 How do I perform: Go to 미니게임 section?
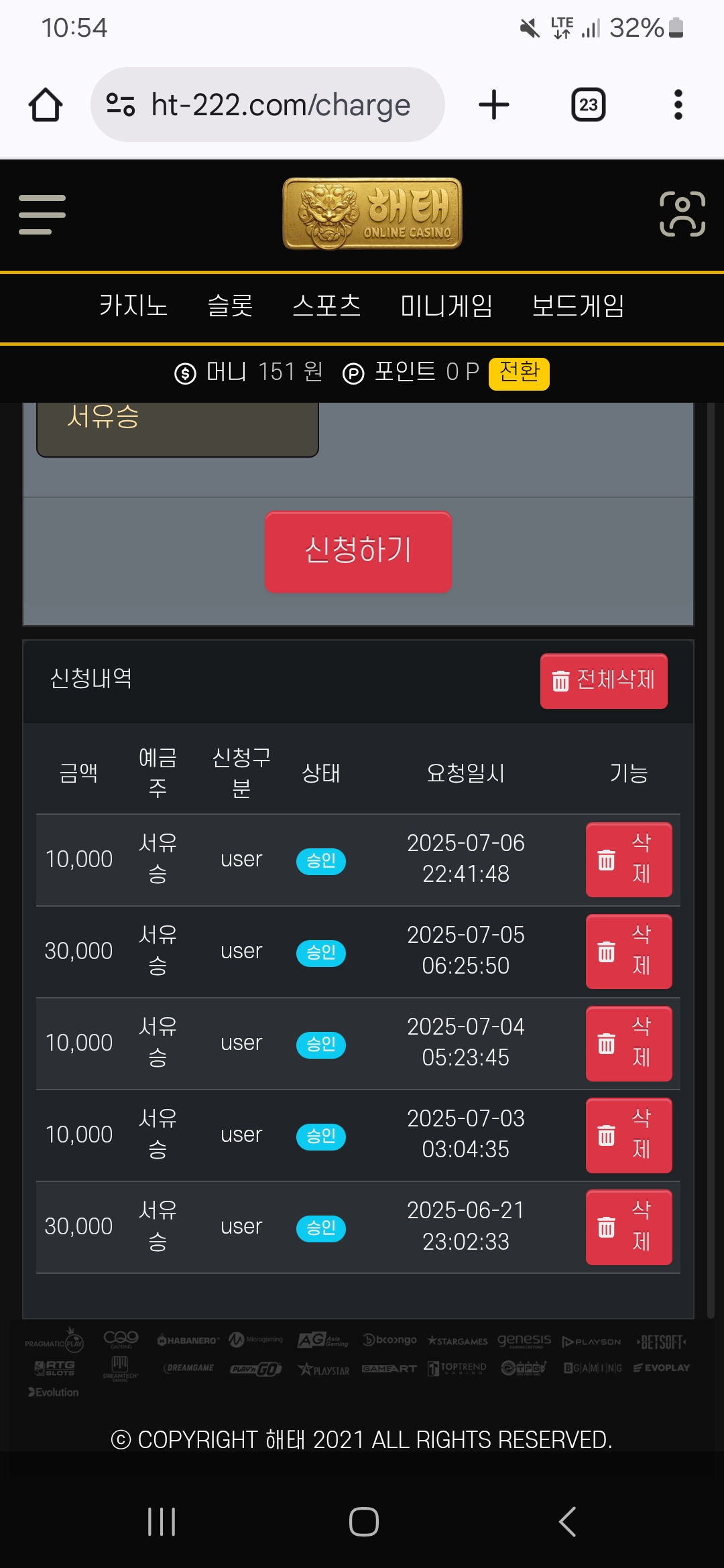point(446,306)
